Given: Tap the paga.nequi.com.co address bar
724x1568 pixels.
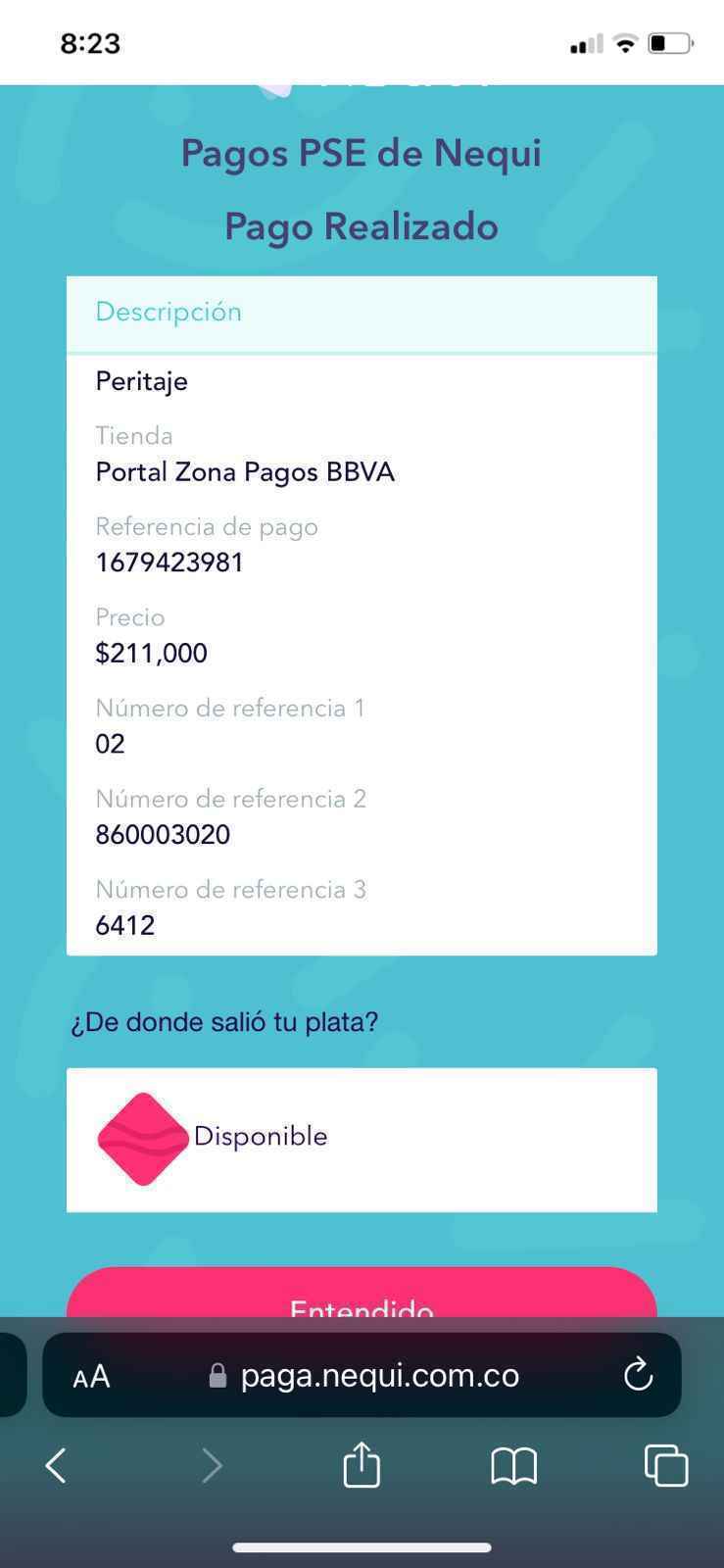Looking at the screenshot, I should point(379,1376).
